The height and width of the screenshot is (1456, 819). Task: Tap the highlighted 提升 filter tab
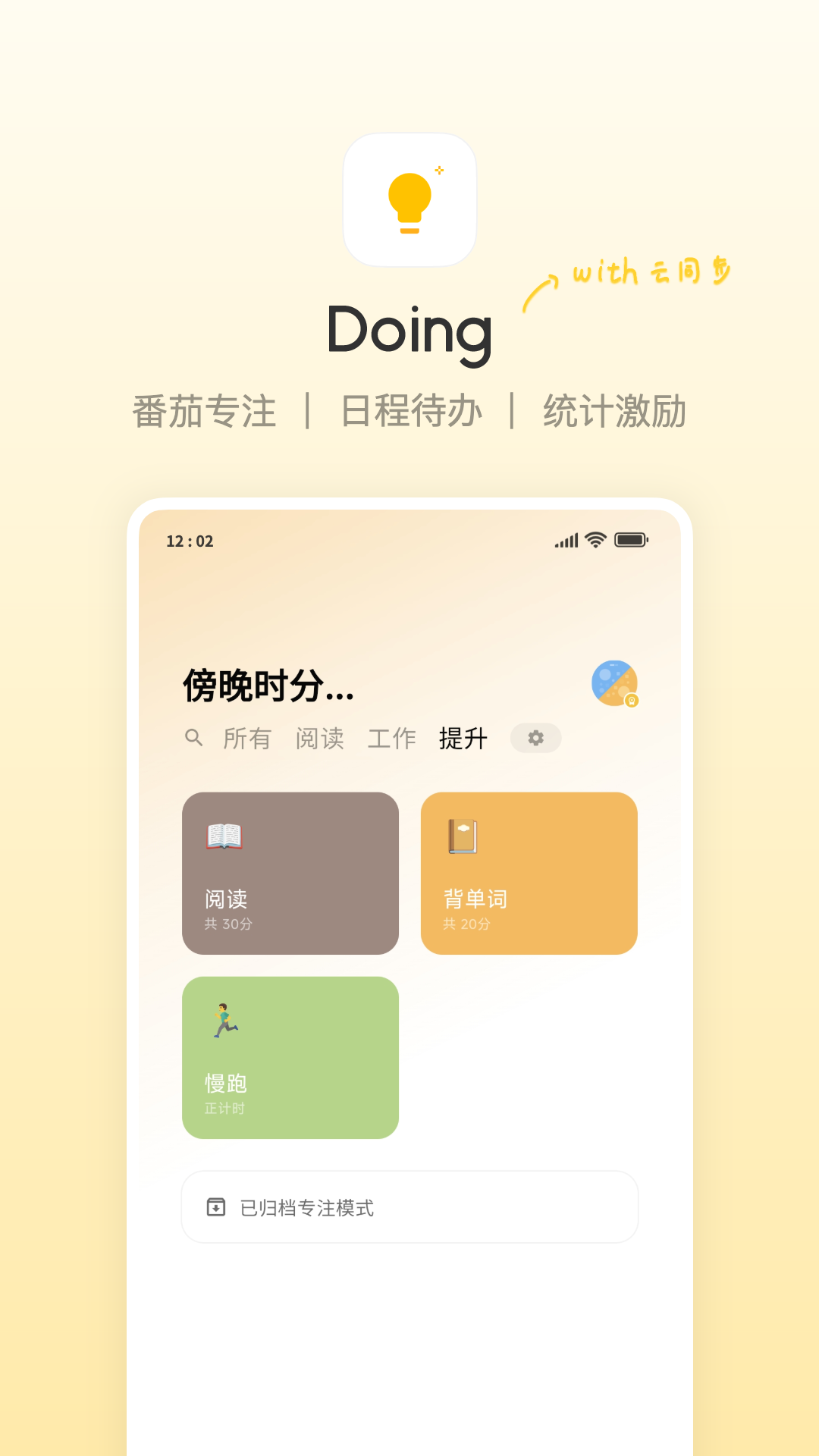tap(463, 738)
